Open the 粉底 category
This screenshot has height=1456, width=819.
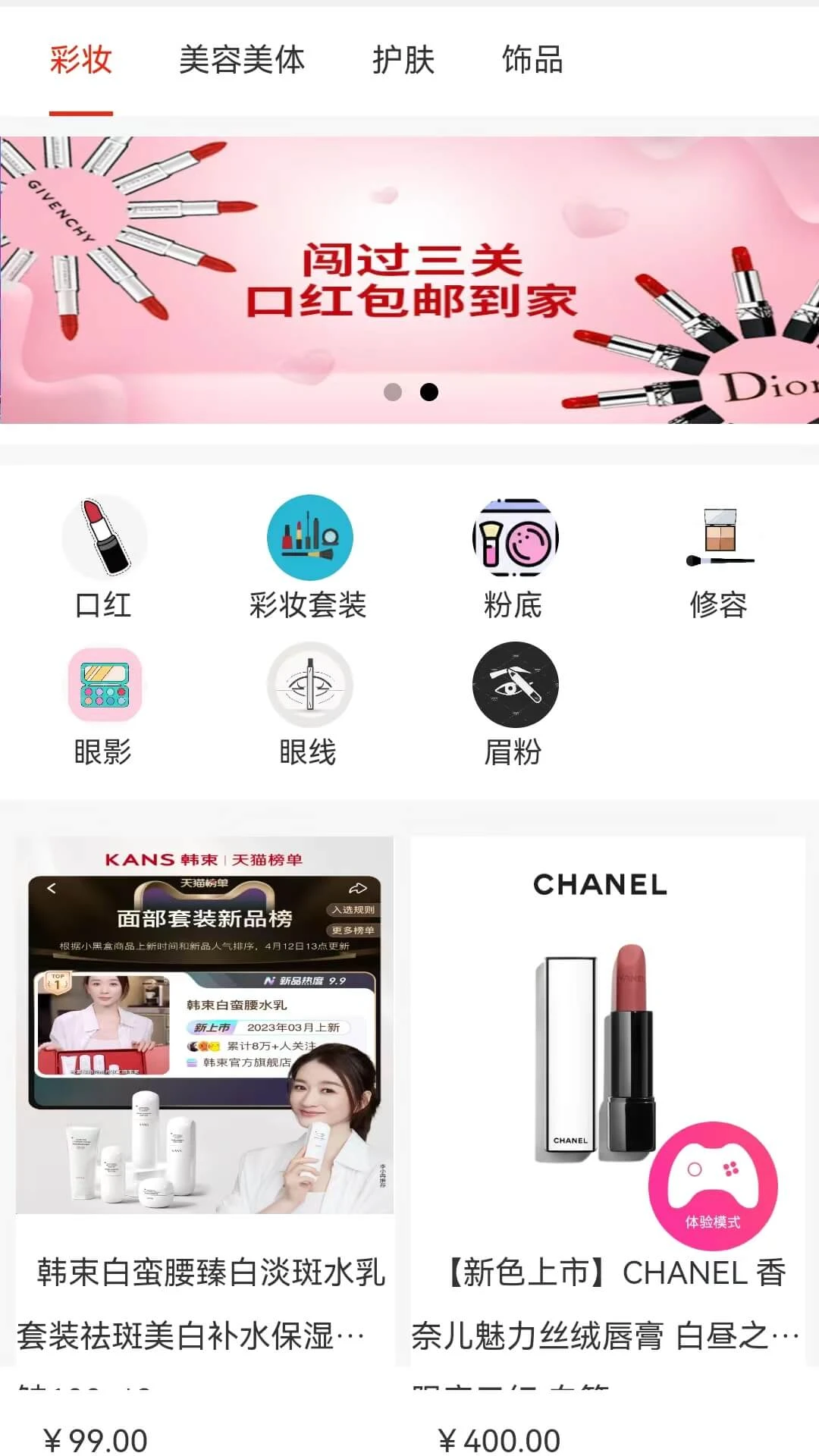[514, 557]
